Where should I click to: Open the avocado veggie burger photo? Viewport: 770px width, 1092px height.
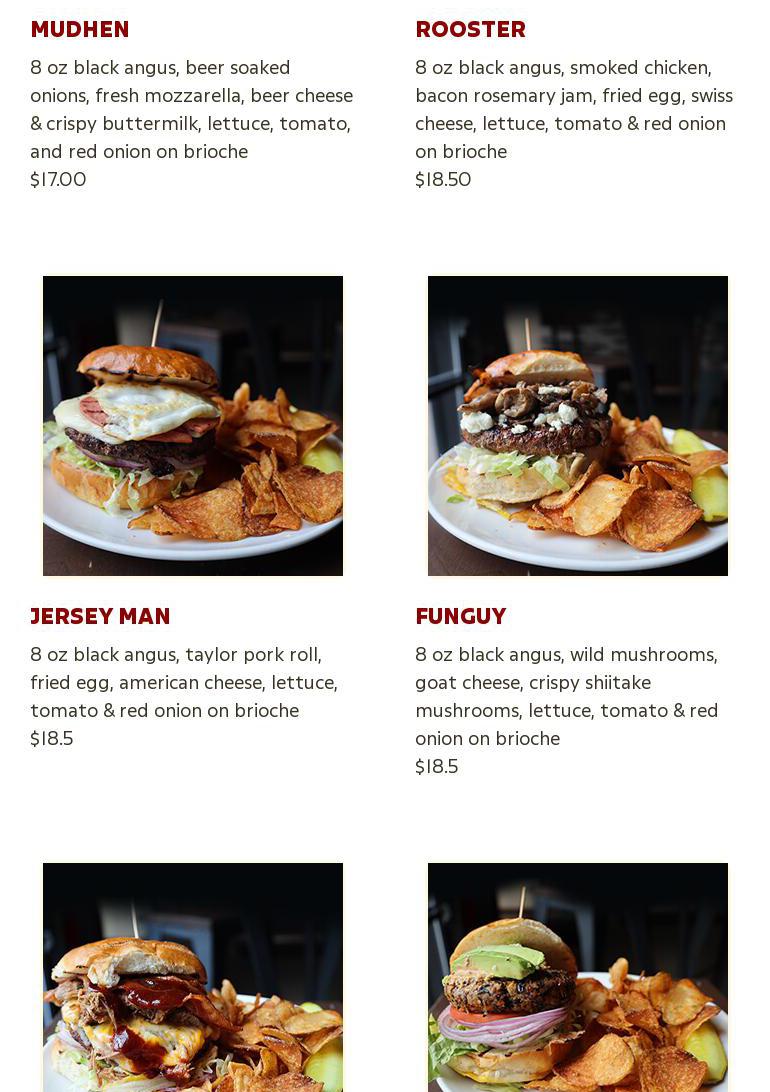[578, 977]
